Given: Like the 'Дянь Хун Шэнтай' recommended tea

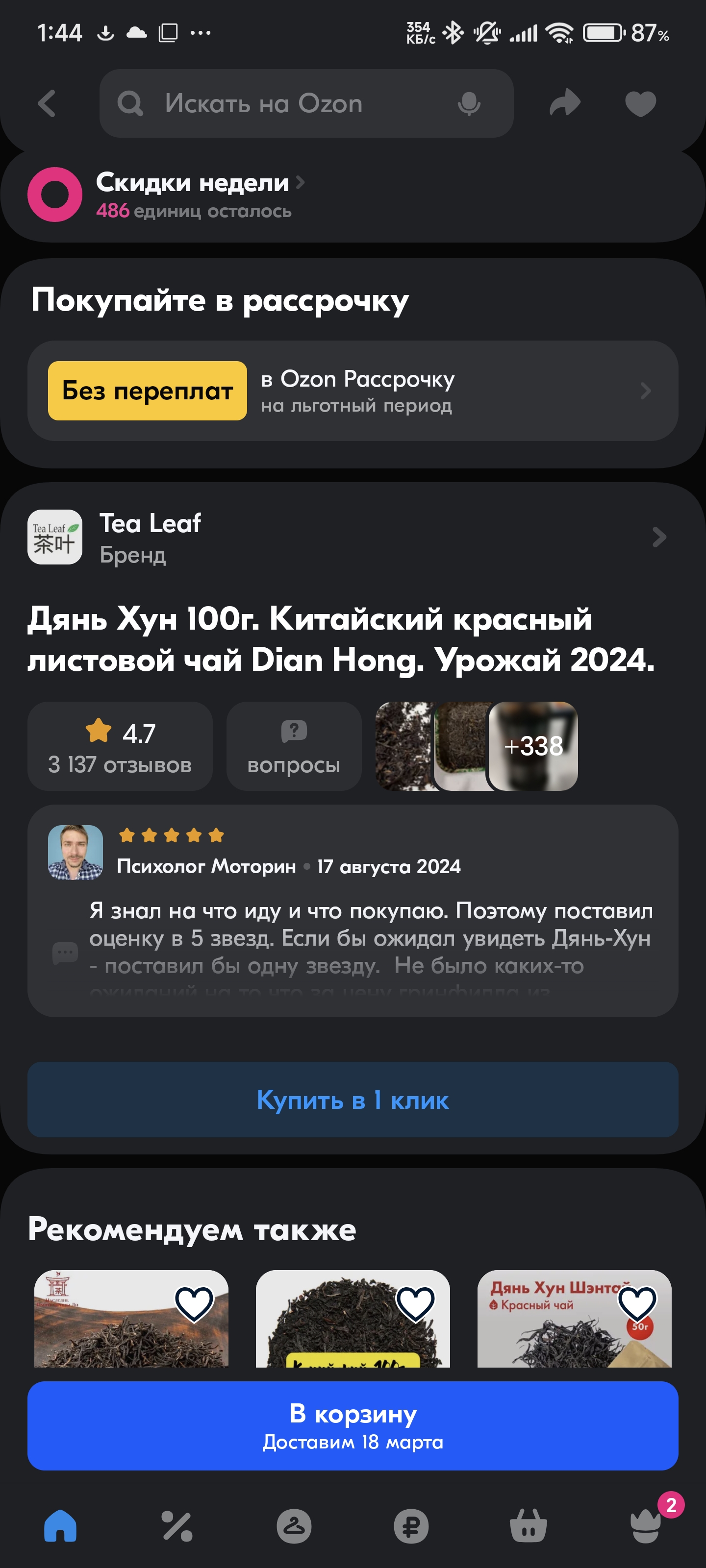Looking at the screenshot, I should click(636, 1303).
